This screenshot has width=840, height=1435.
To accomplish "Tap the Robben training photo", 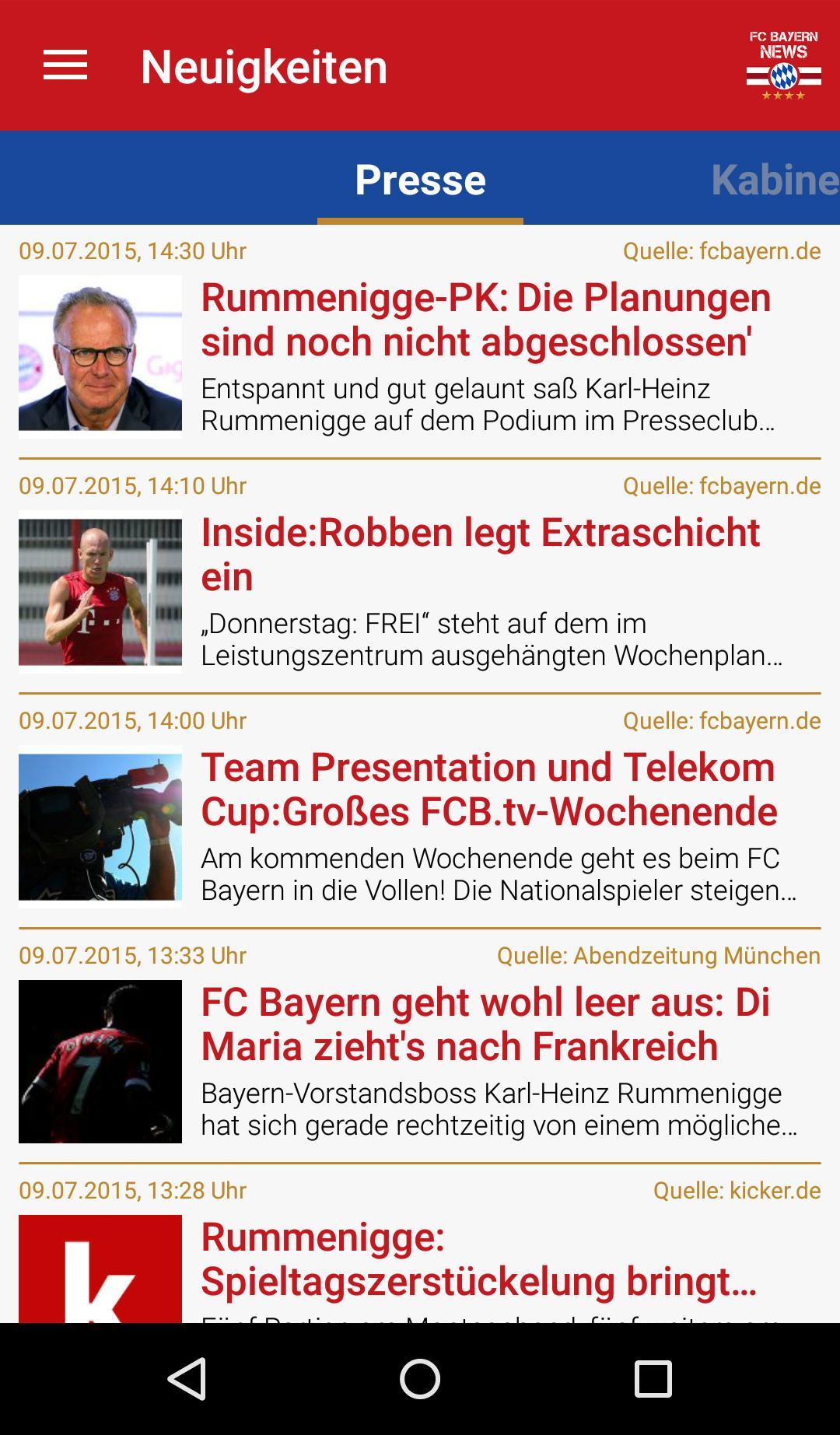I will point(99,592).
